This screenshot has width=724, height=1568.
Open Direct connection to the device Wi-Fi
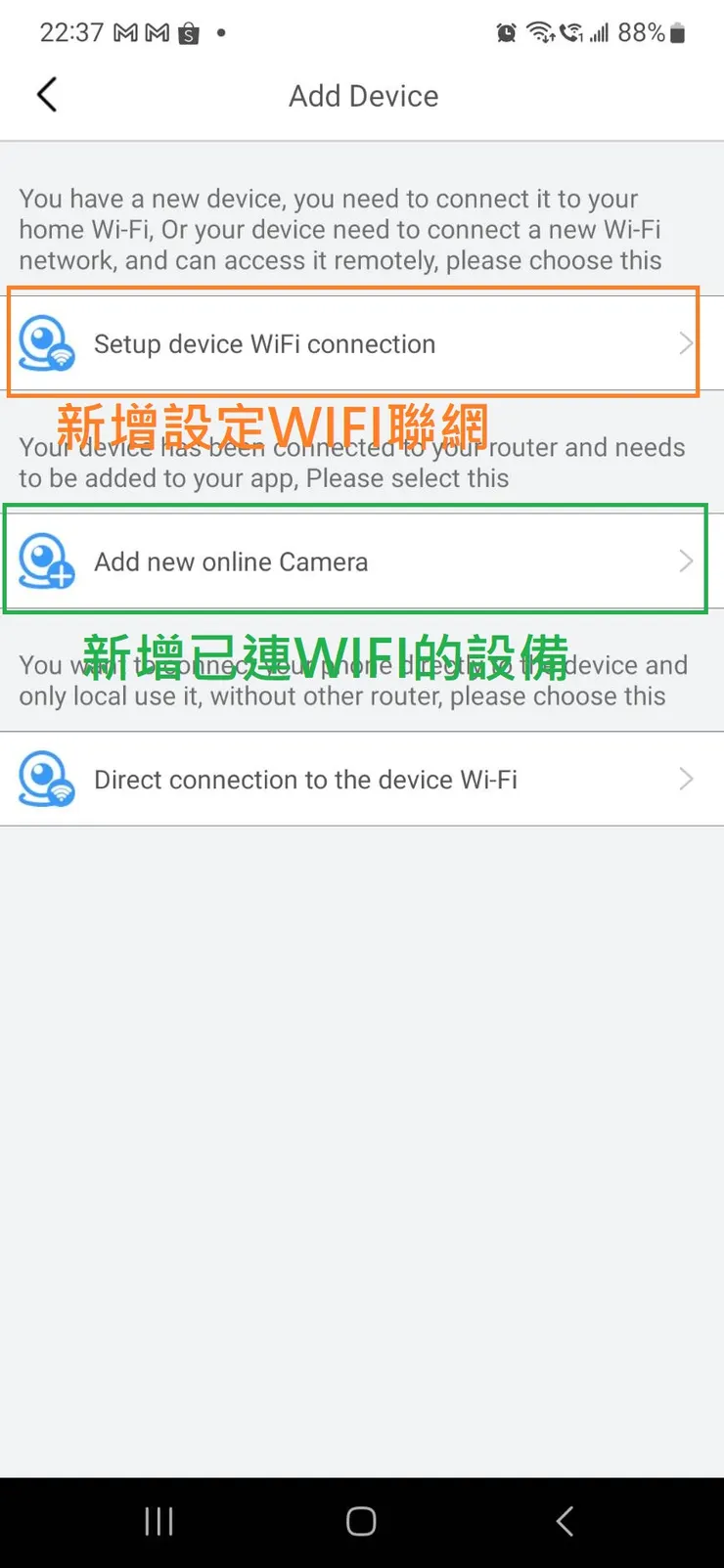(303, 780)
